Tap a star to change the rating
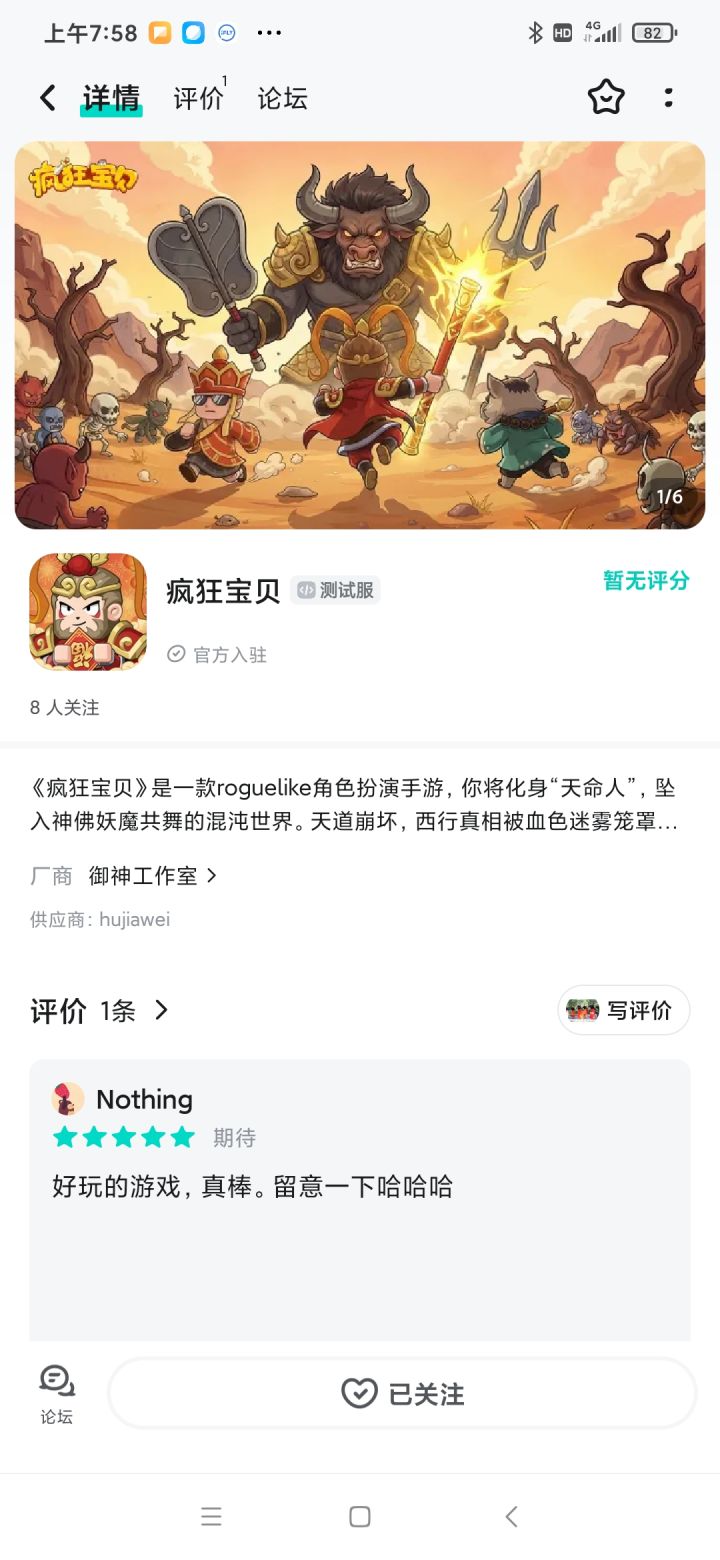The width and height of the screenshot is (720, 1560). click(x=124, y=1137)
